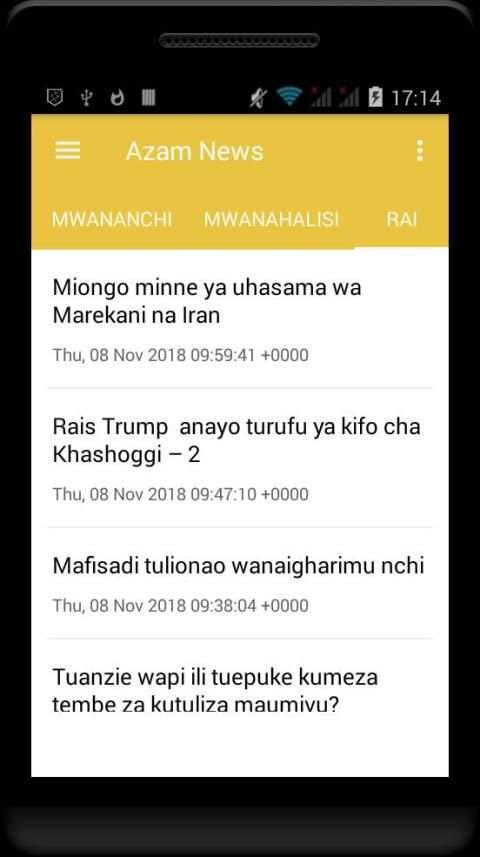Switch to the MWANAHALISI tab
The height and width of the screenshot is (857, 480).
pos(272,219)
